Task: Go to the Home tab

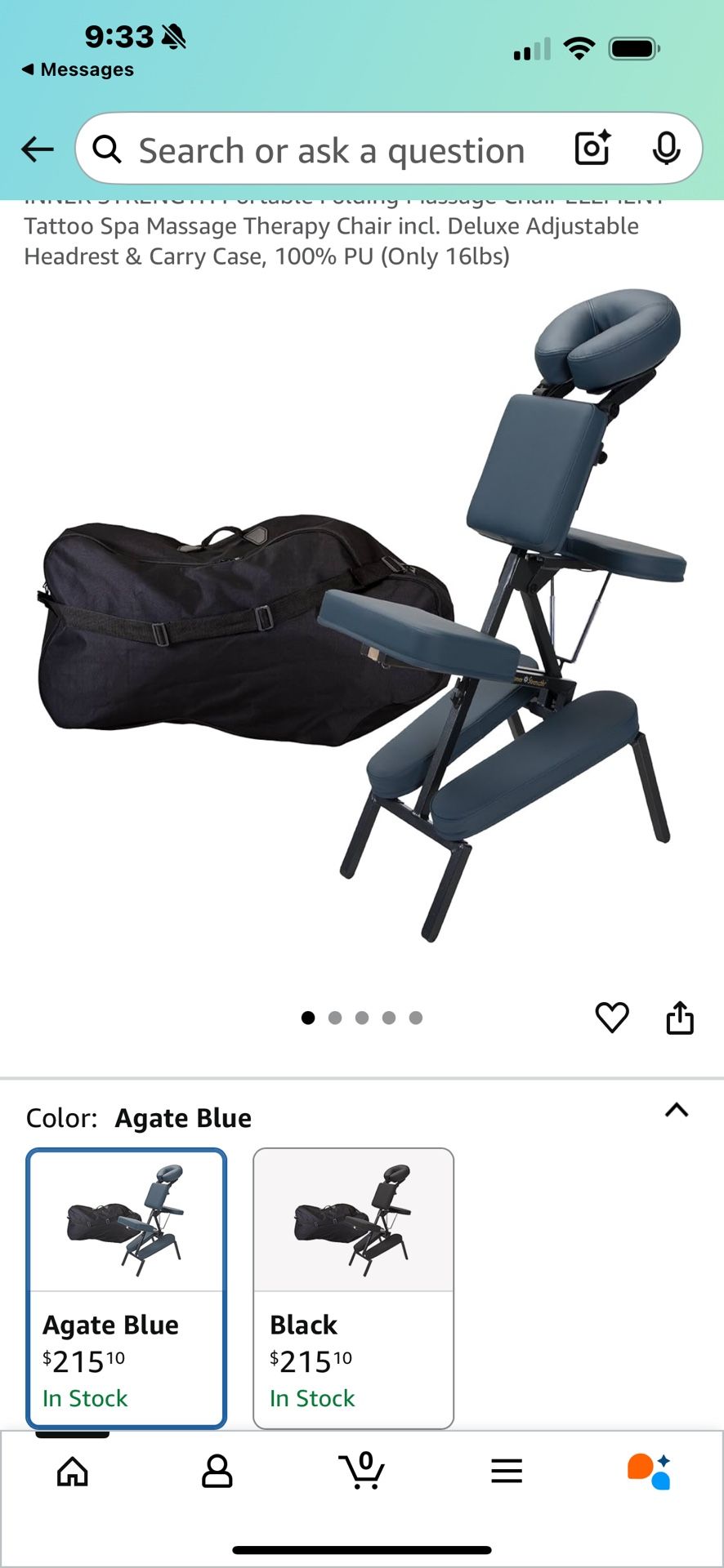Action: tap(73, 1472)
